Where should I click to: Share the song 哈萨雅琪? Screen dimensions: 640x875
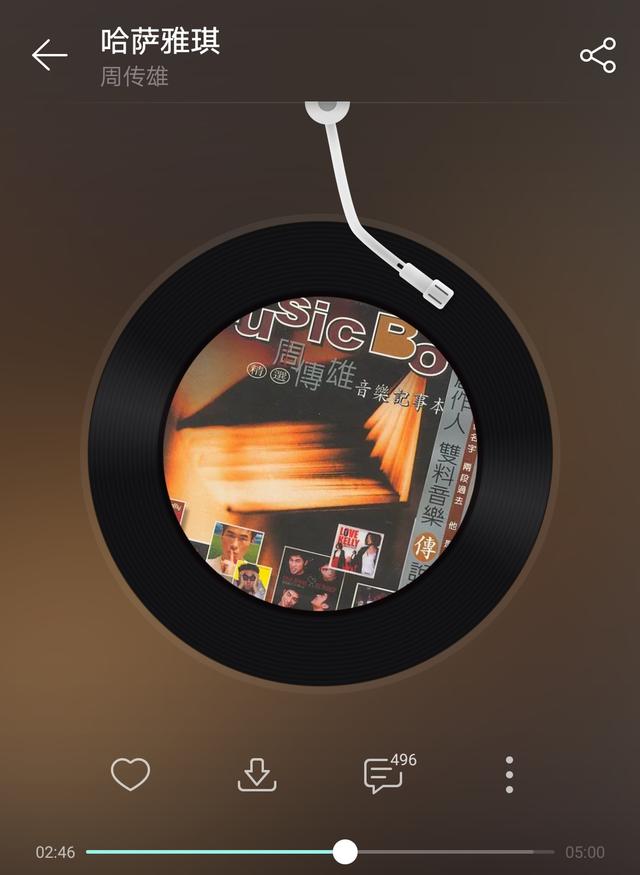[598, 56]
